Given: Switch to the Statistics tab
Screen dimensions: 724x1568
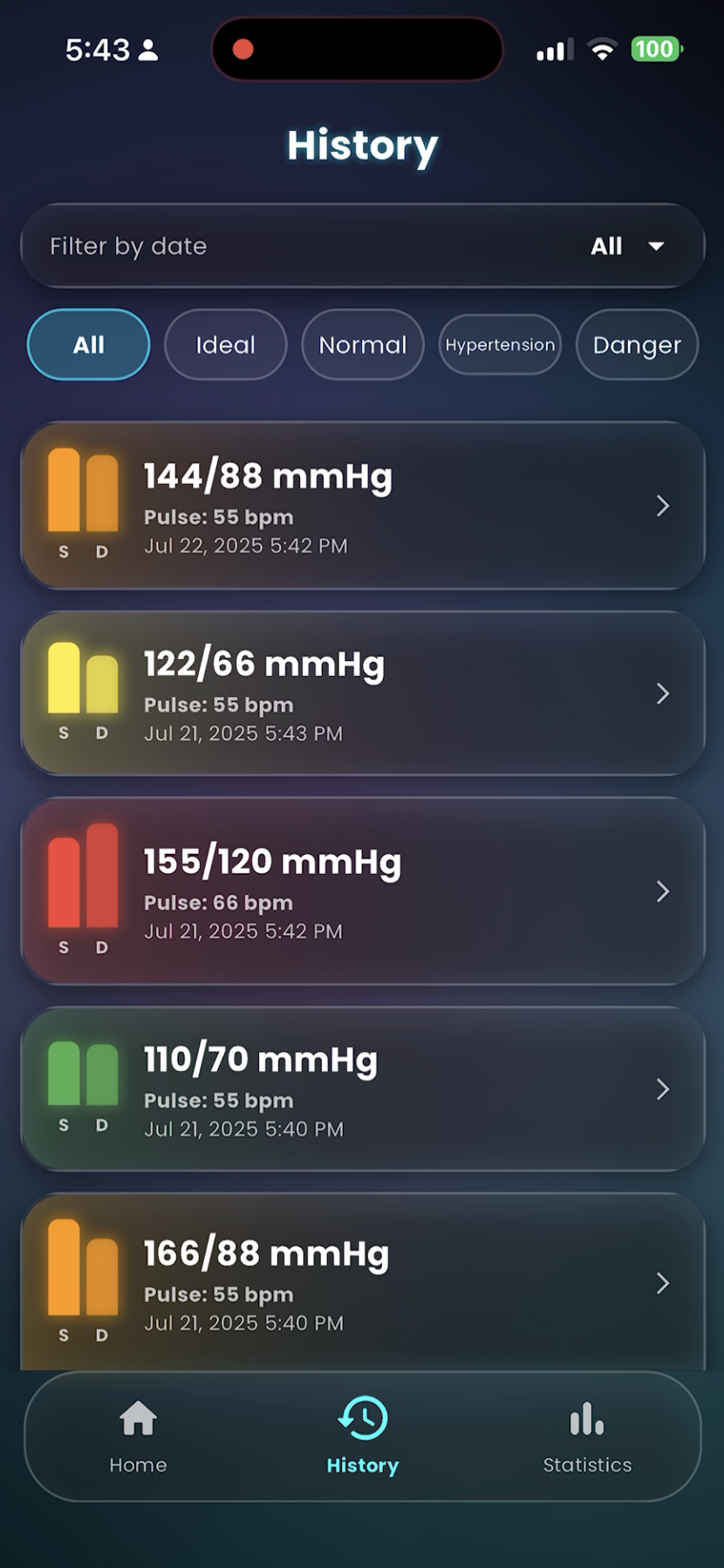Looking at the screenshot, I should tap(587, 1436).
